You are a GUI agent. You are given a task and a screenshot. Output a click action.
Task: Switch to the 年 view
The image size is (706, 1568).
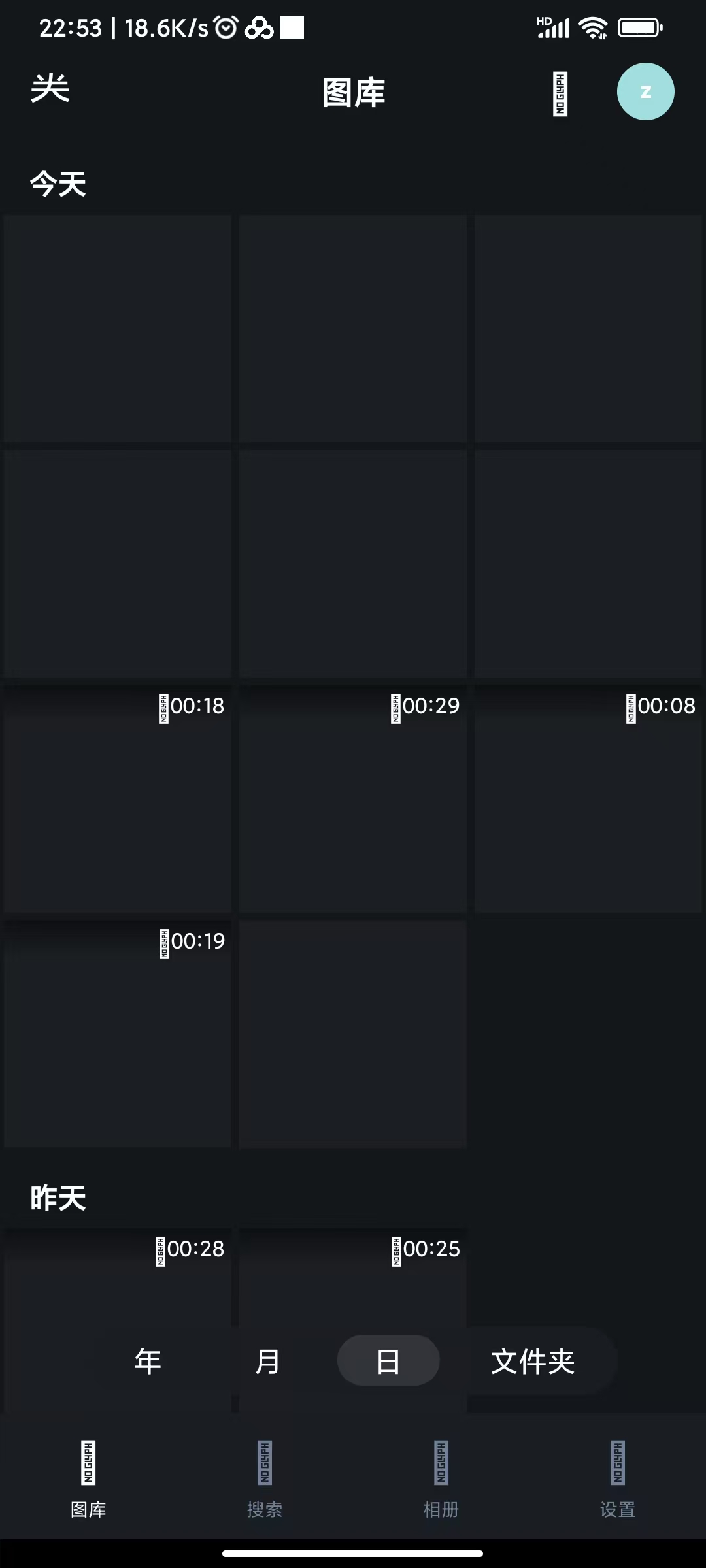[x=148, y=1362]
